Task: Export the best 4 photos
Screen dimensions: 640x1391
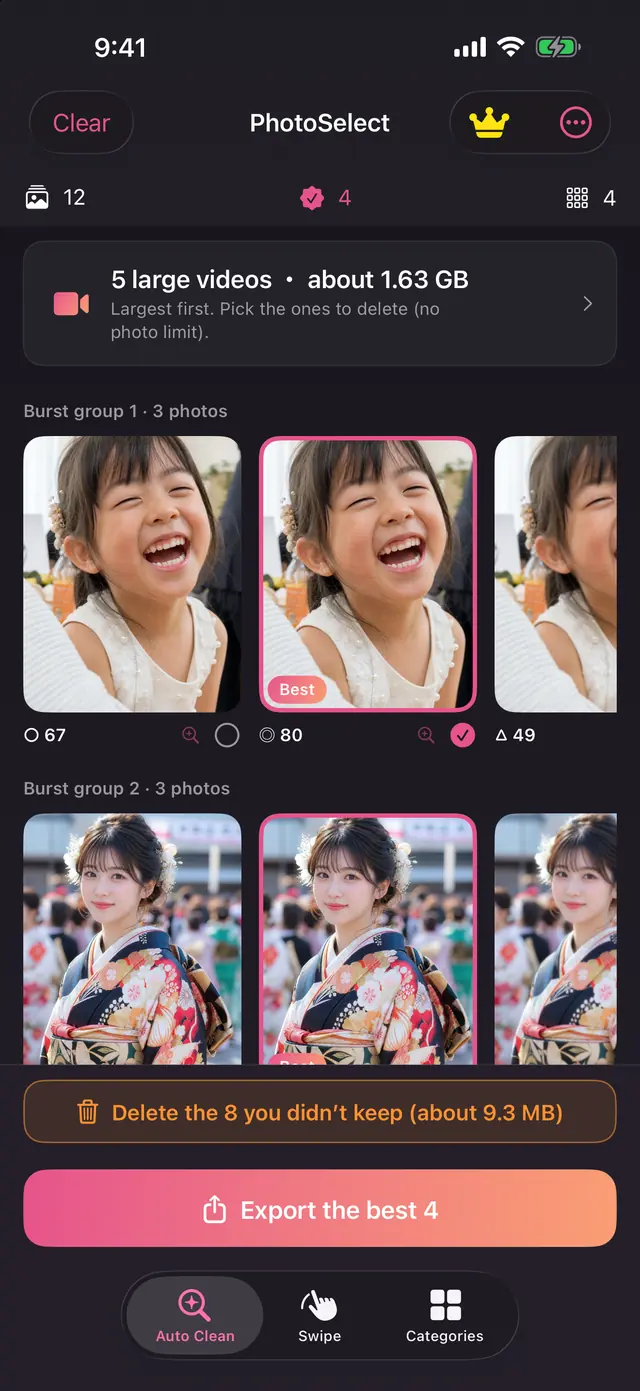Action: [320, 1209]
